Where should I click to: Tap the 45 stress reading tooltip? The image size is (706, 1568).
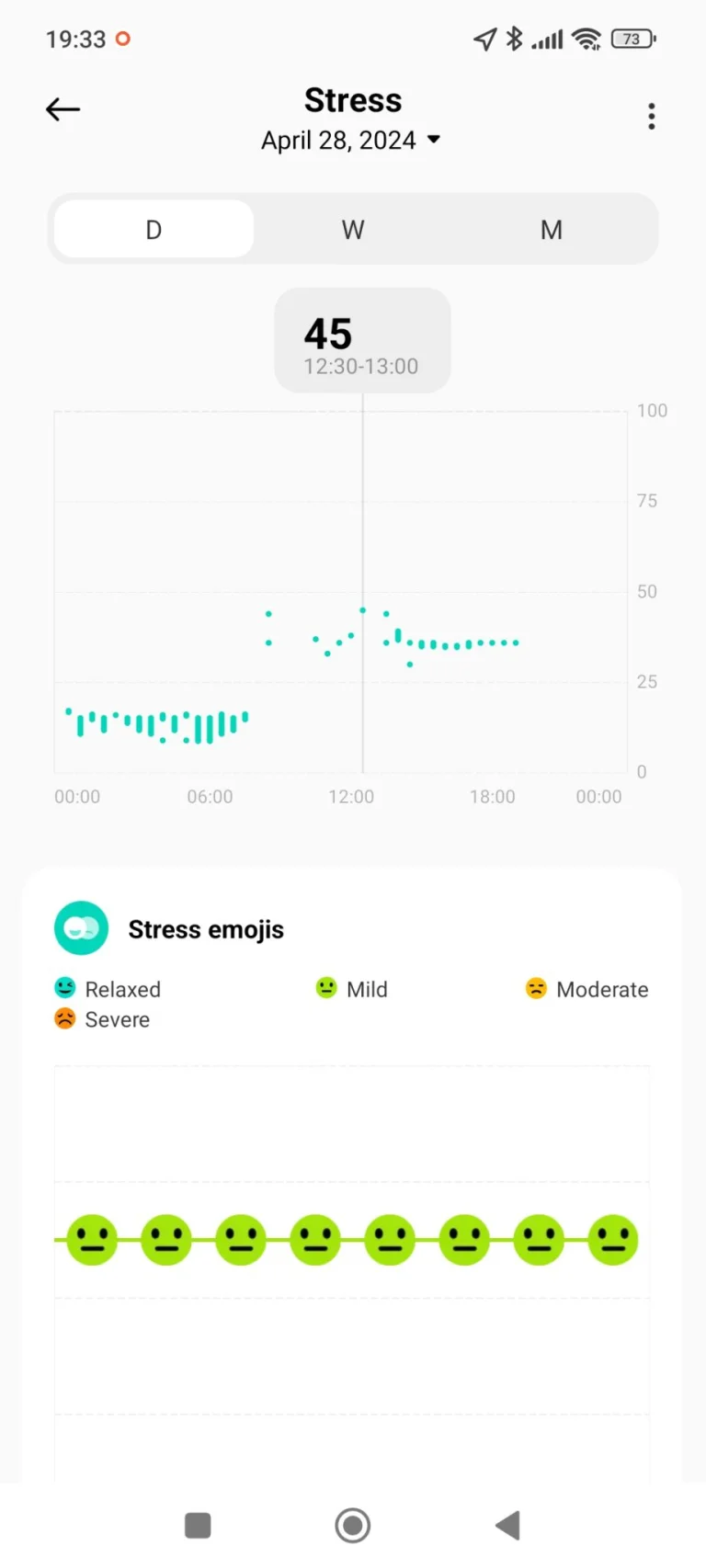tap(362, 339)
